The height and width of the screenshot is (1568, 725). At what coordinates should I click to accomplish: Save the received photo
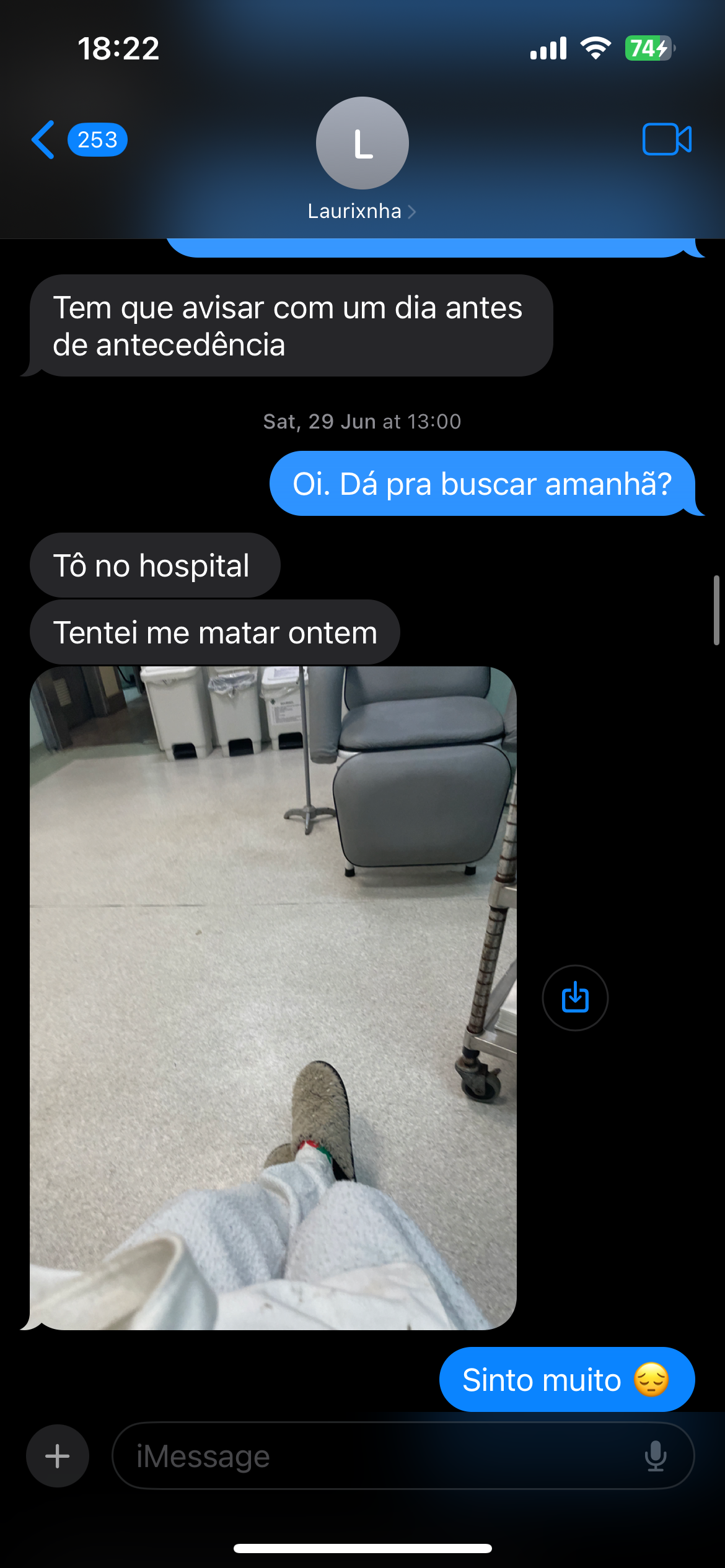pos(575,998)
